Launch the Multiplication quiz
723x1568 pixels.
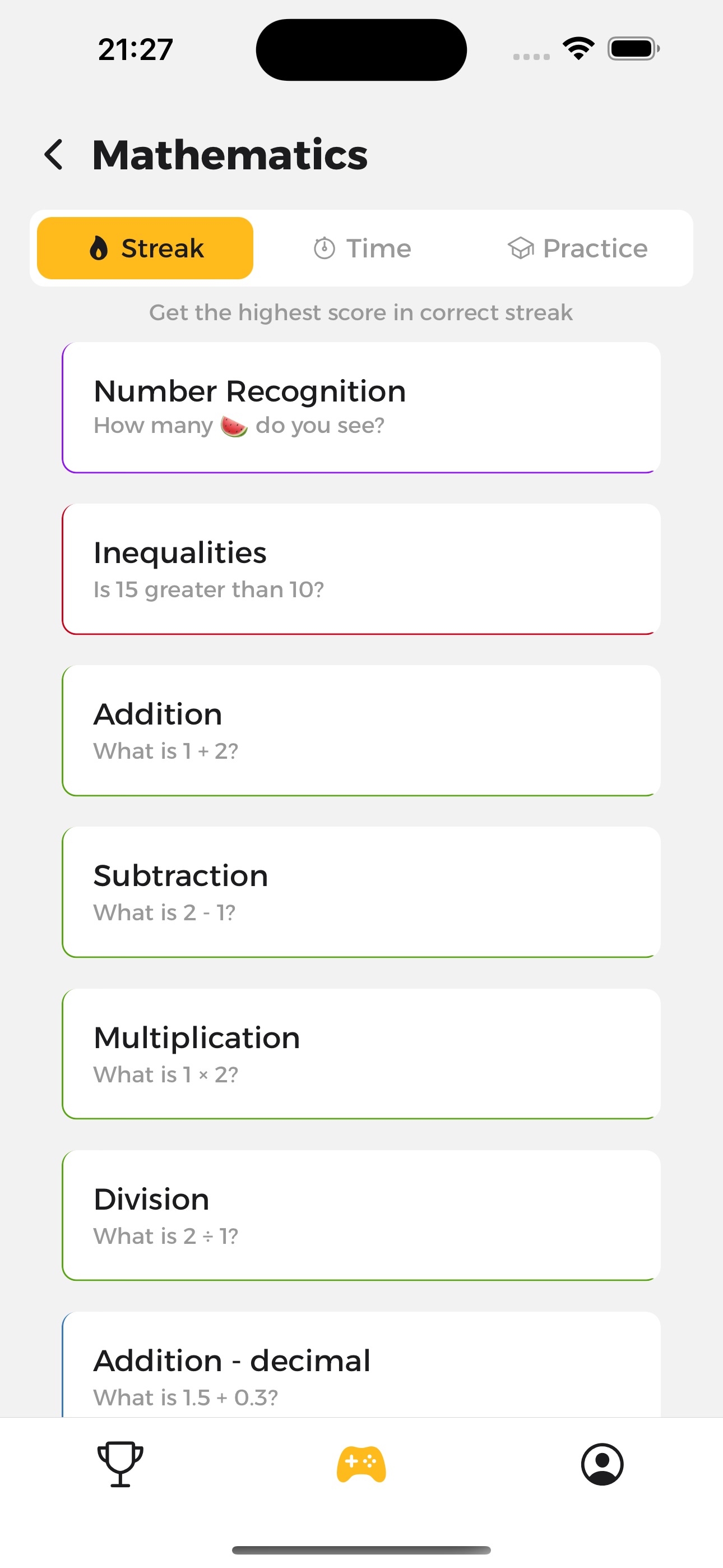[x=361, y=1054]
